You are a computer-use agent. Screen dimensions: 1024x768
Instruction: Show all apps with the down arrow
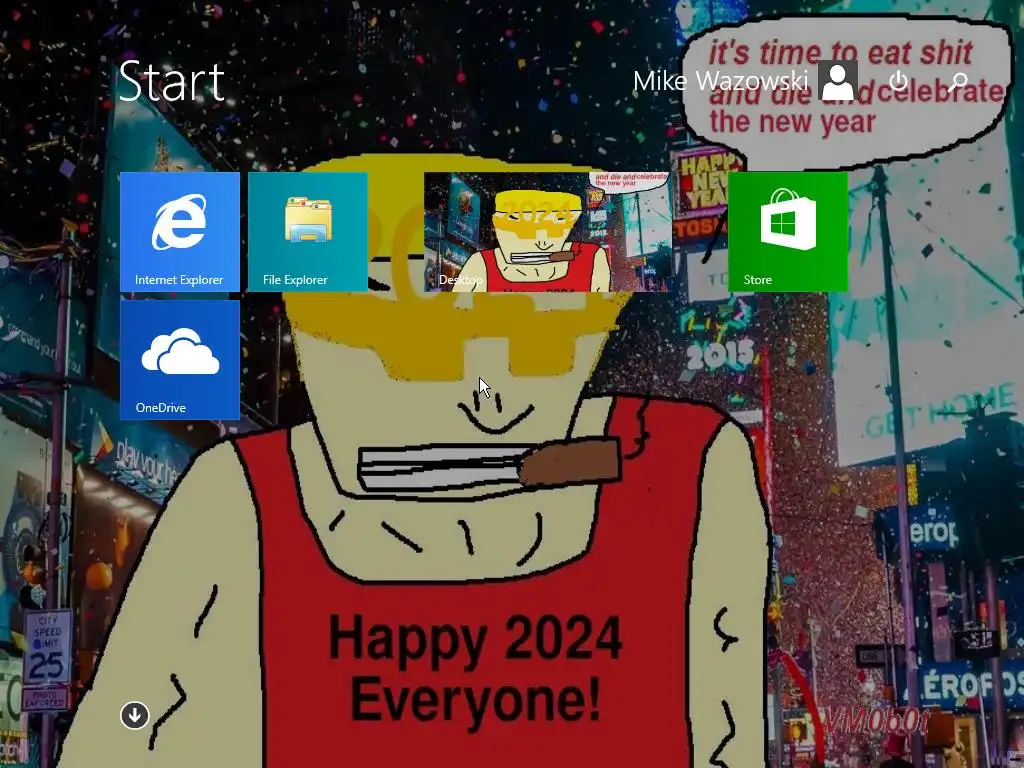point(135,714)
